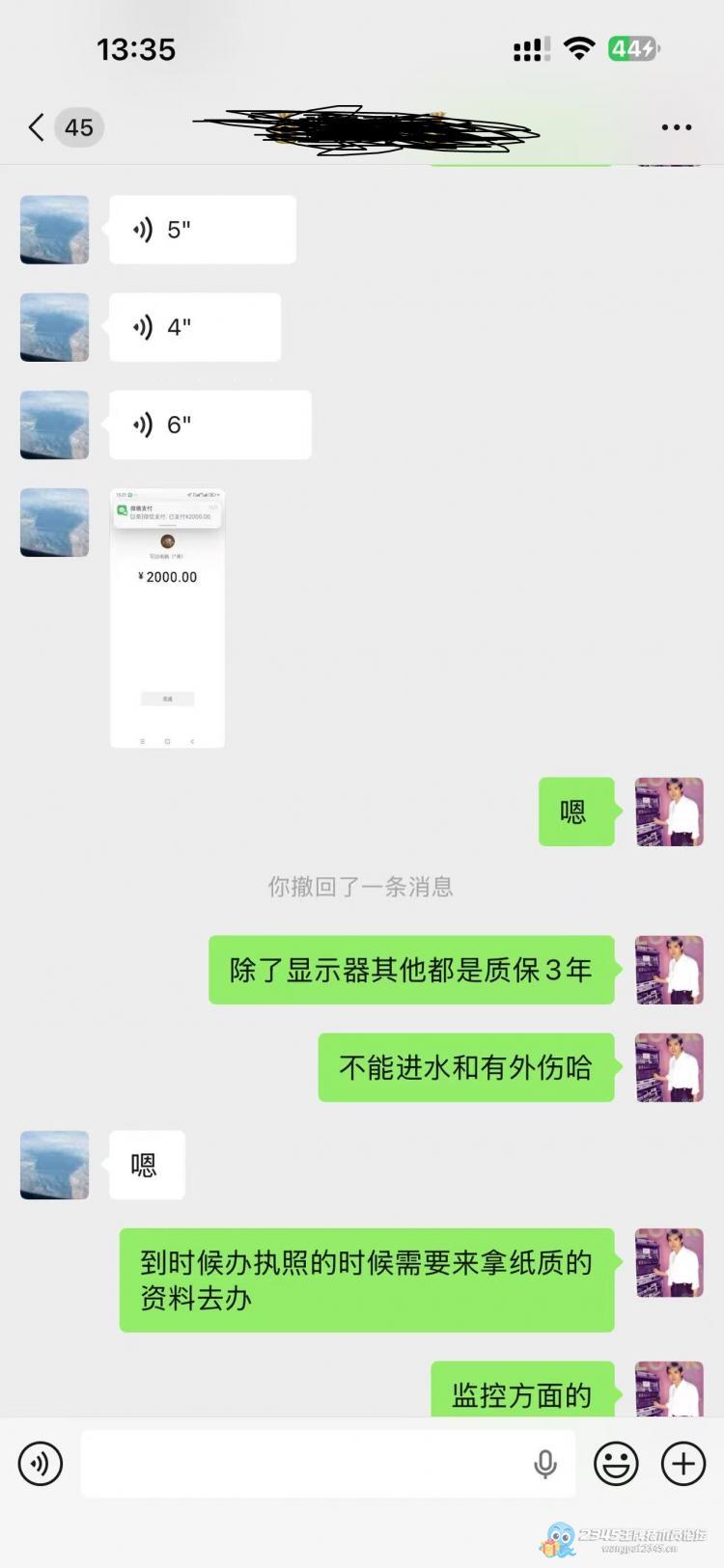The image size is (724, 1568).
Task: Play the 6-second voice message
Action: click(209, 425)
